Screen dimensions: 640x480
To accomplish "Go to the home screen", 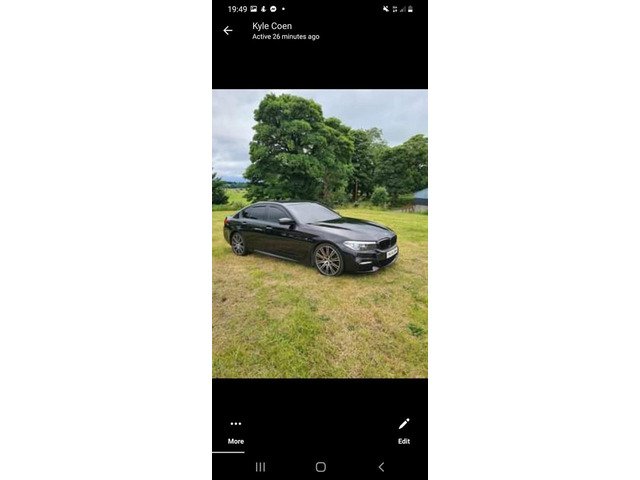I will pyautogui.click(x=320, y=467).
